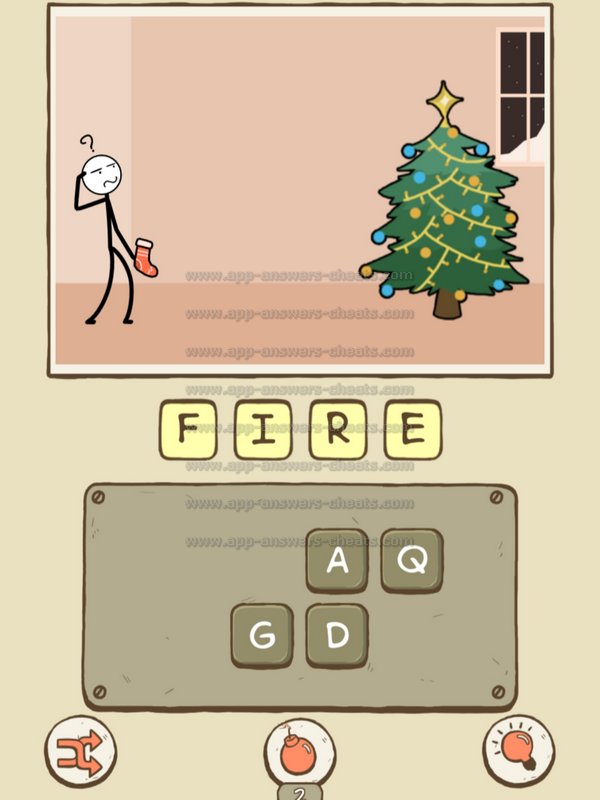This screenshot has height=800, width=600.
Task: Remove the letter F from the answer
Action: coord(187,430)
